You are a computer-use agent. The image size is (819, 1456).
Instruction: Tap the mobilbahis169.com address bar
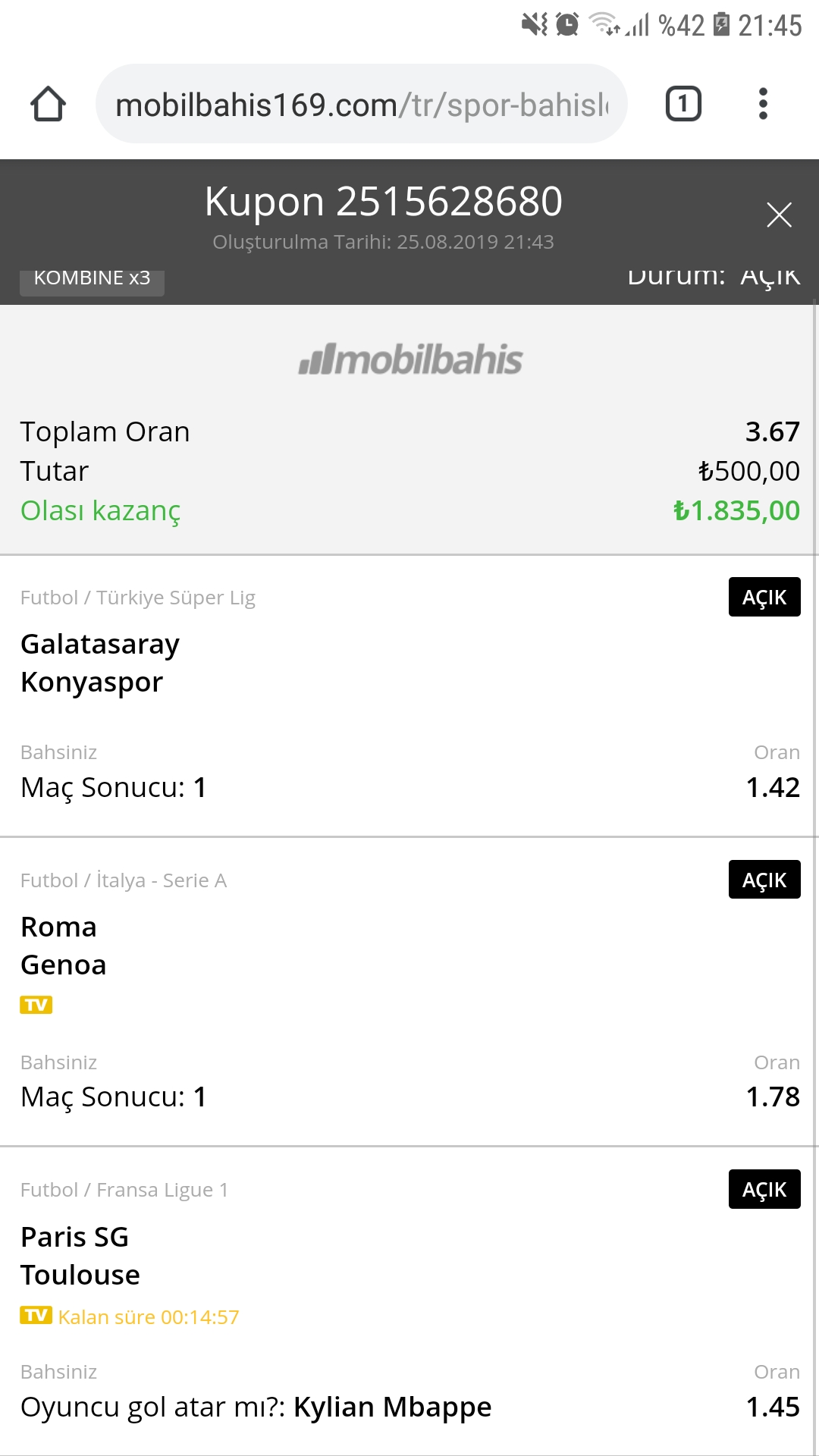coord(361,104)
